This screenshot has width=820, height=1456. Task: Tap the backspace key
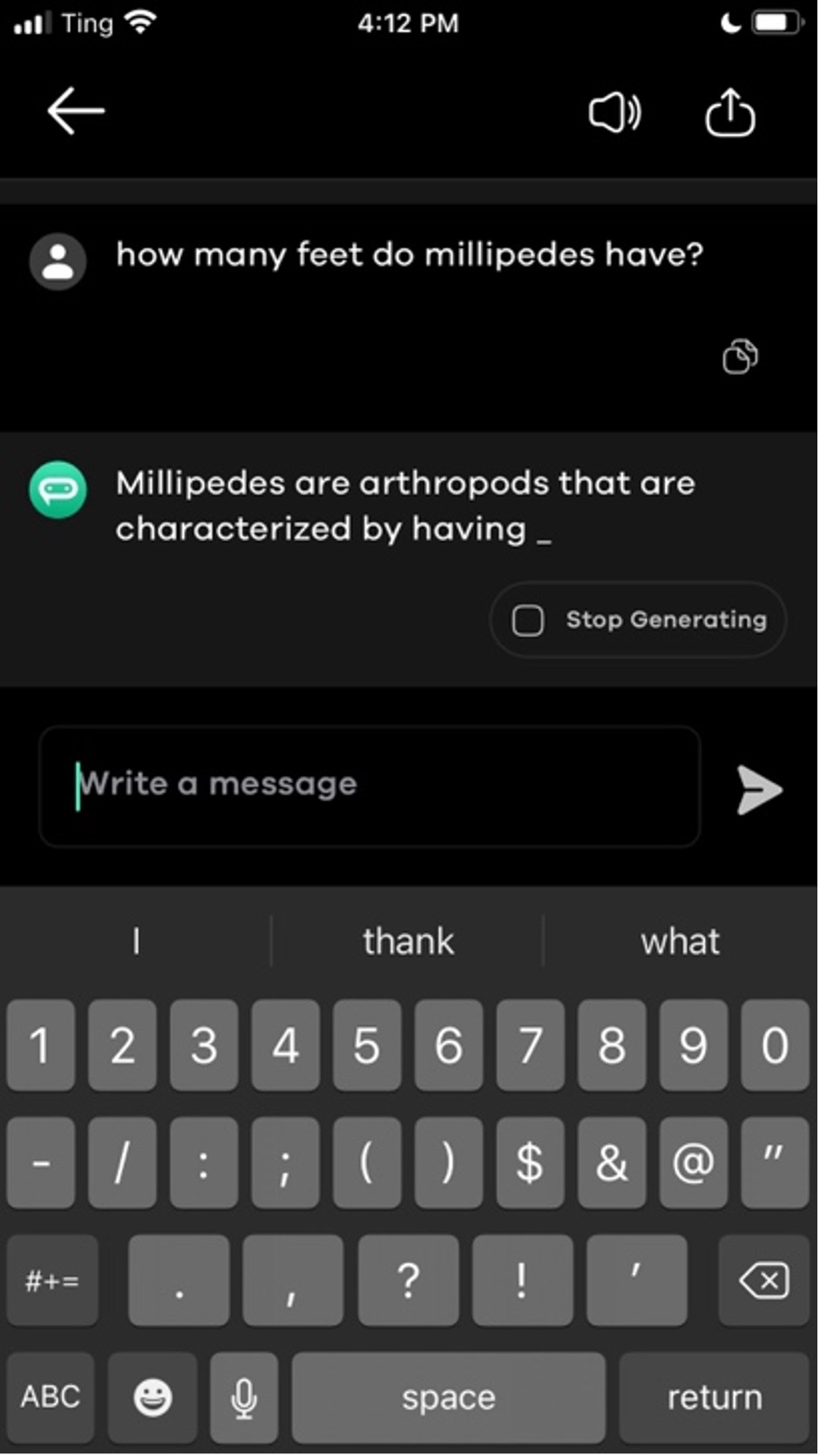pyautogui.click(x=763, y=1280)
